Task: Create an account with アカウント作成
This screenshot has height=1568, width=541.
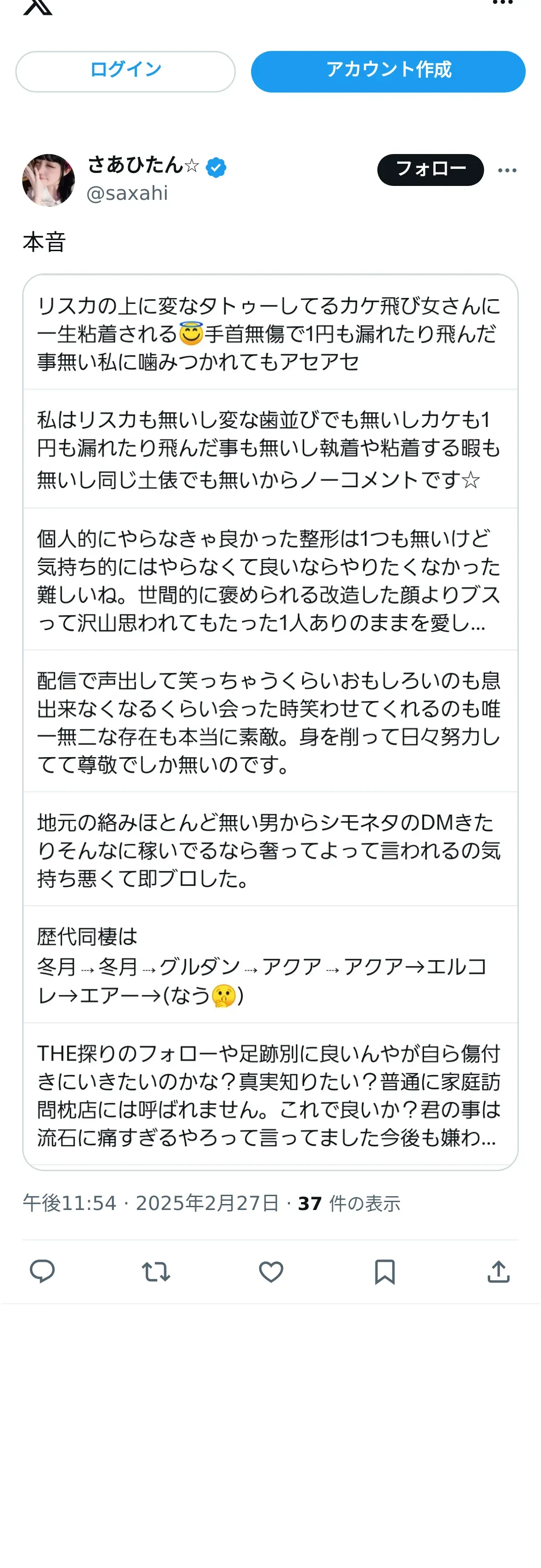Action: click(x=388, y=71)
